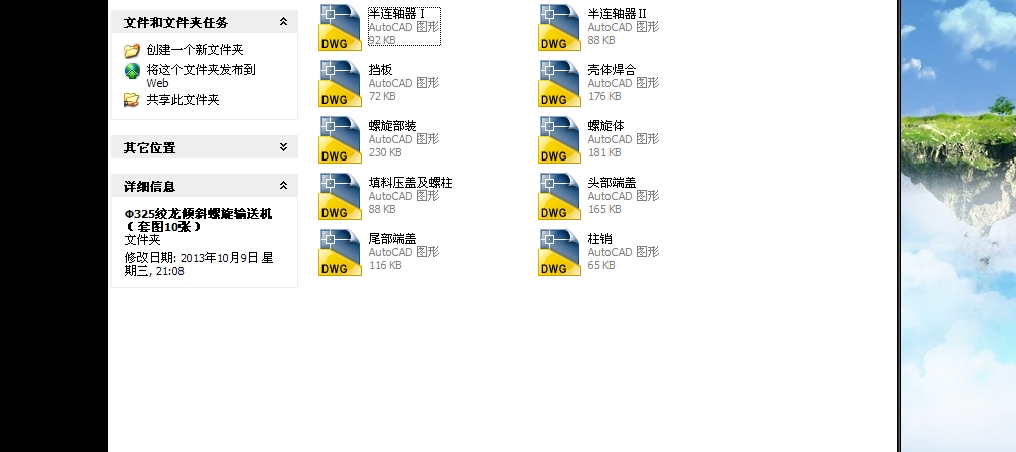
Task: Open the 螺旋部装 drawing
Action: tap(340, 140)
